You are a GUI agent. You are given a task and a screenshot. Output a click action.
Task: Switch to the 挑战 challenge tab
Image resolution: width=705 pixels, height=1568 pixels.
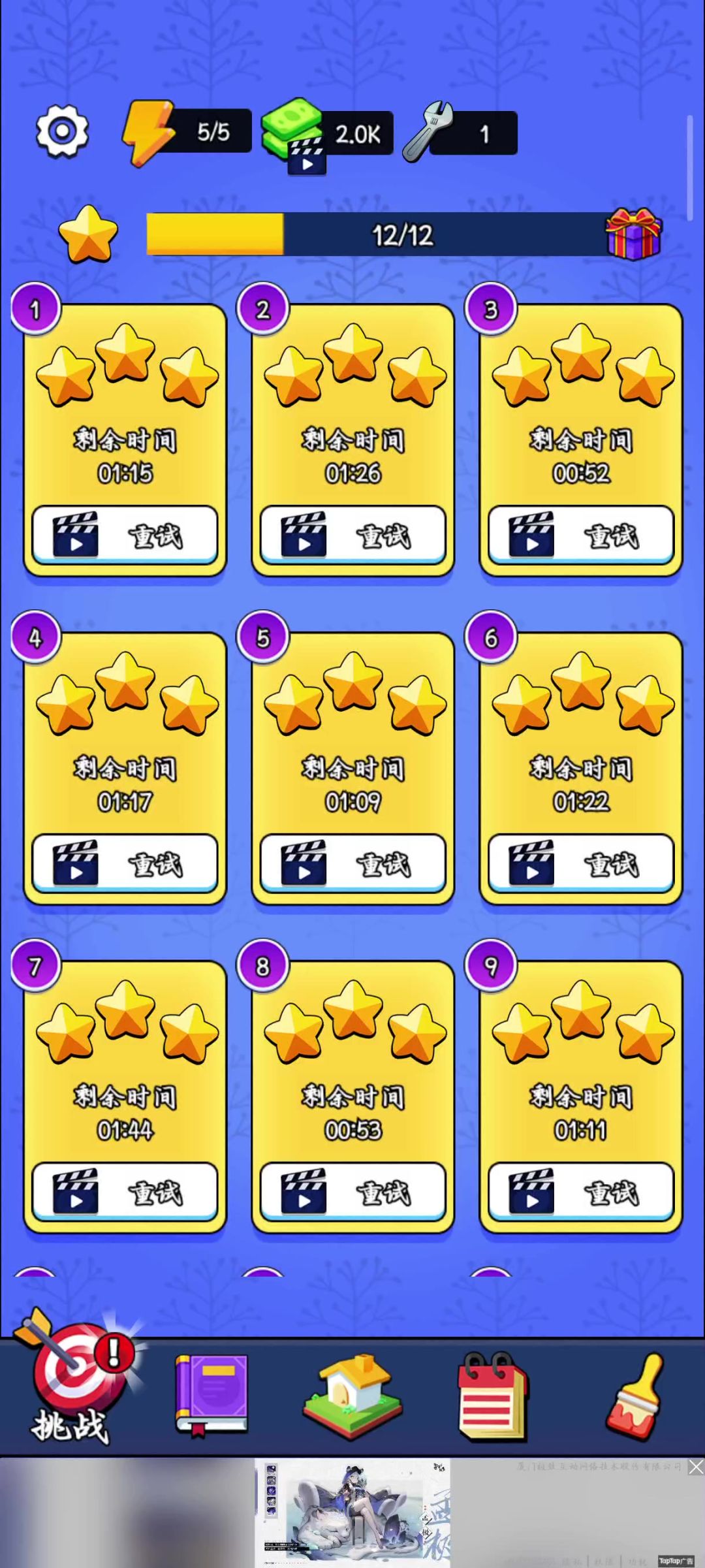pos(73,1391)
